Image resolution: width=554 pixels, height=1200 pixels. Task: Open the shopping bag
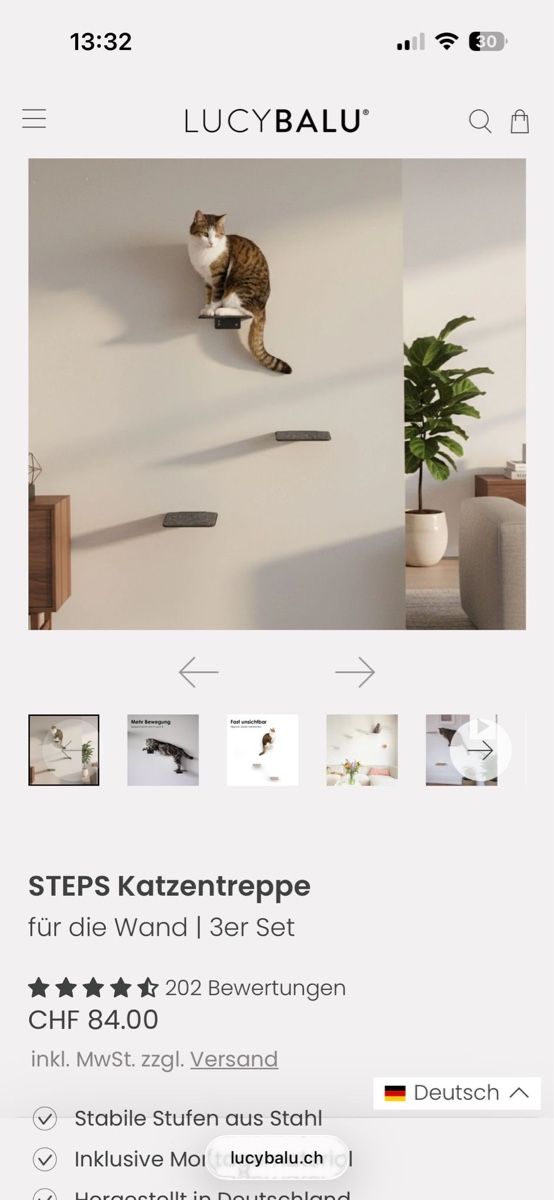[520, 121]
